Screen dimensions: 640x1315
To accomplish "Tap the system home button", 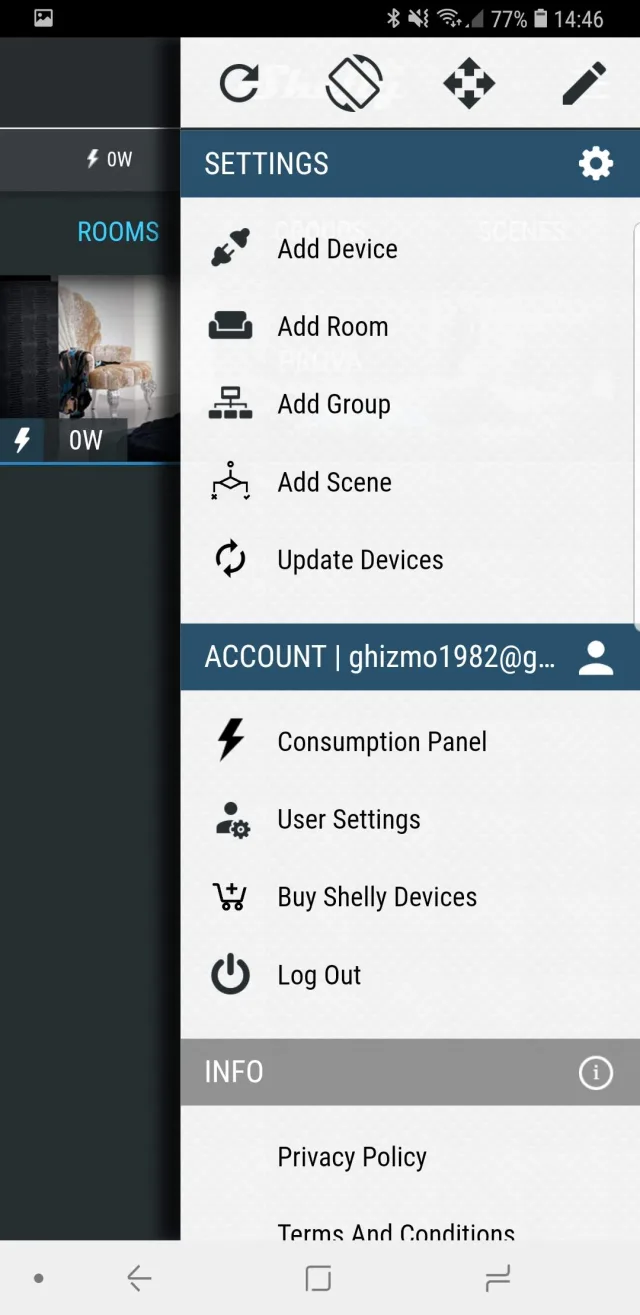I will pyautogui.click(x=318, y=1278).
